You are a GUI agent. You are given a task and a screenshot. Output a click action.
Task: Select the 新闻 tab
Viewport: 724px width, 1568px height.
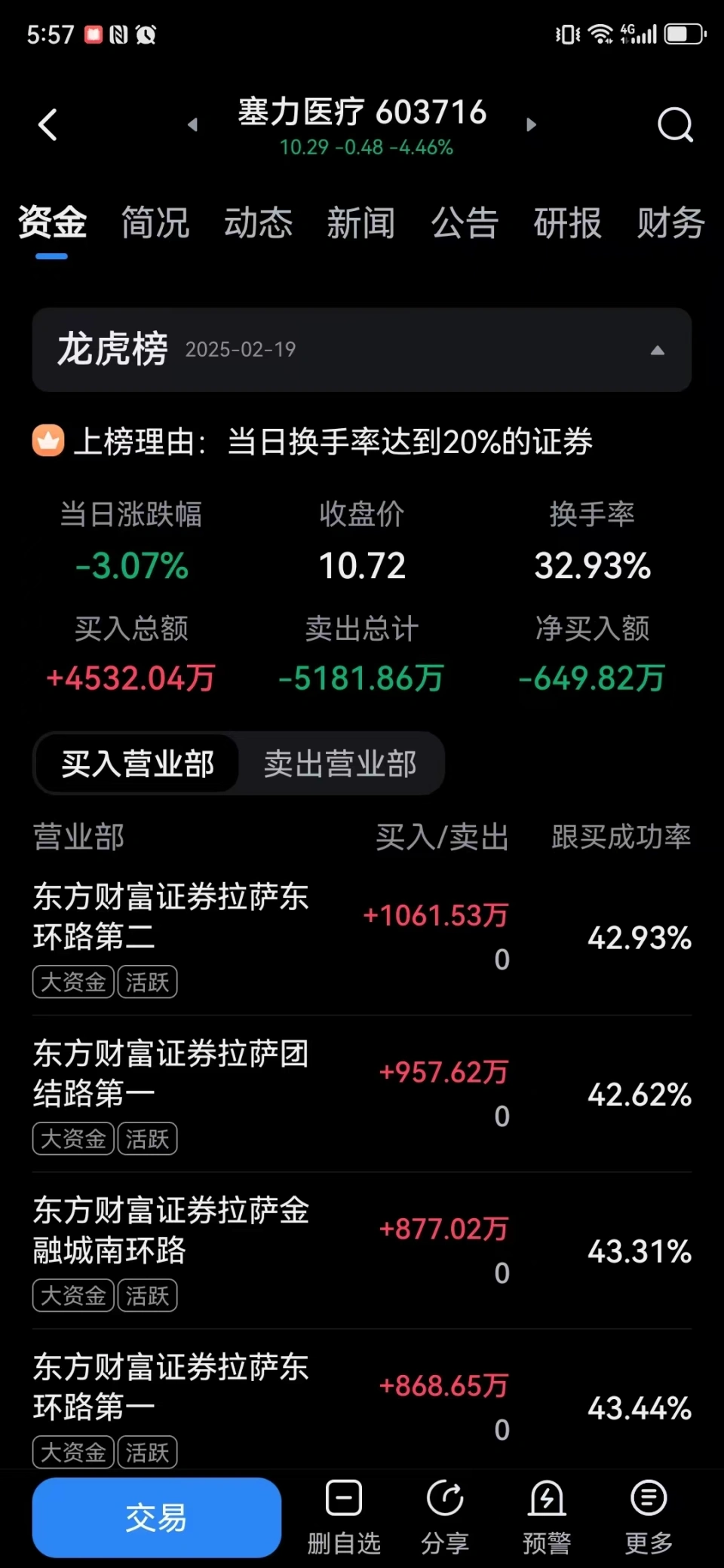point(360,223)
